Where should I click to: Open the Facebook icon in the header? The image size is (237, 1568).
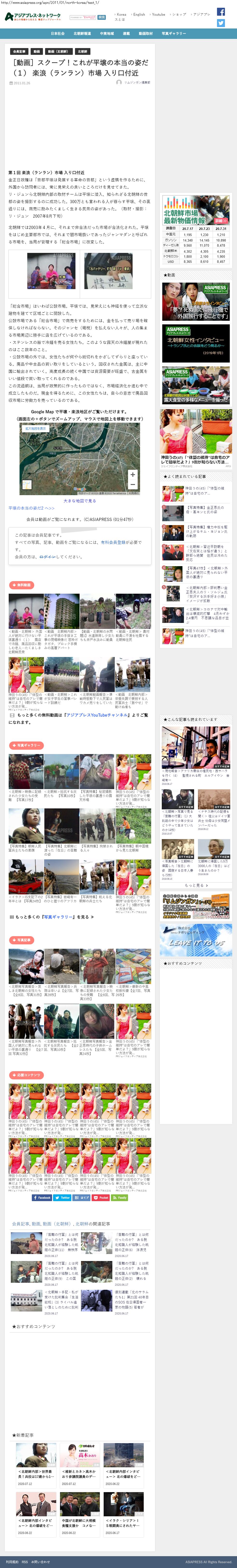(221, 12)
